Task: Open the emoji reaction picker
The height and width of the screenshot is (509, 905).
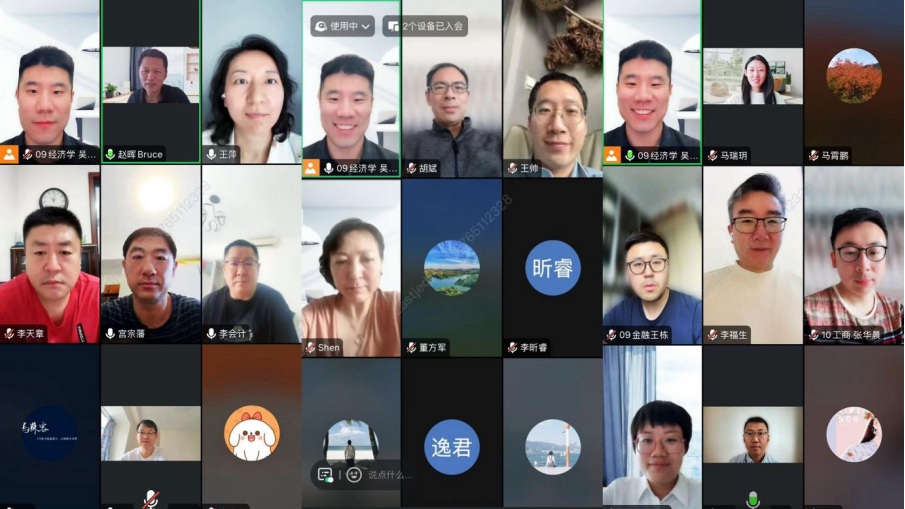Action: tap(354, 474)
